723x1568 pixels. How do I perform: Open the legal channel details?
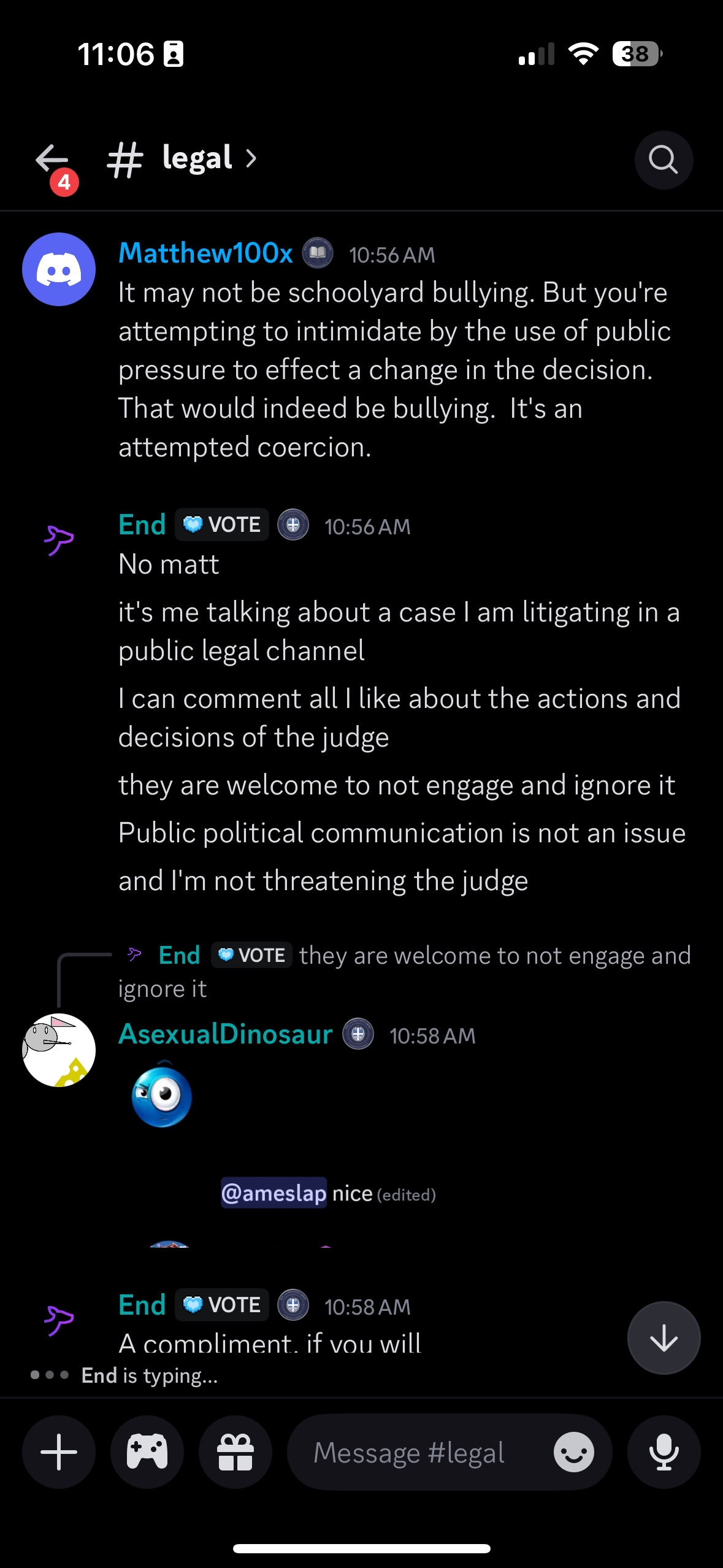click(197, 159)
